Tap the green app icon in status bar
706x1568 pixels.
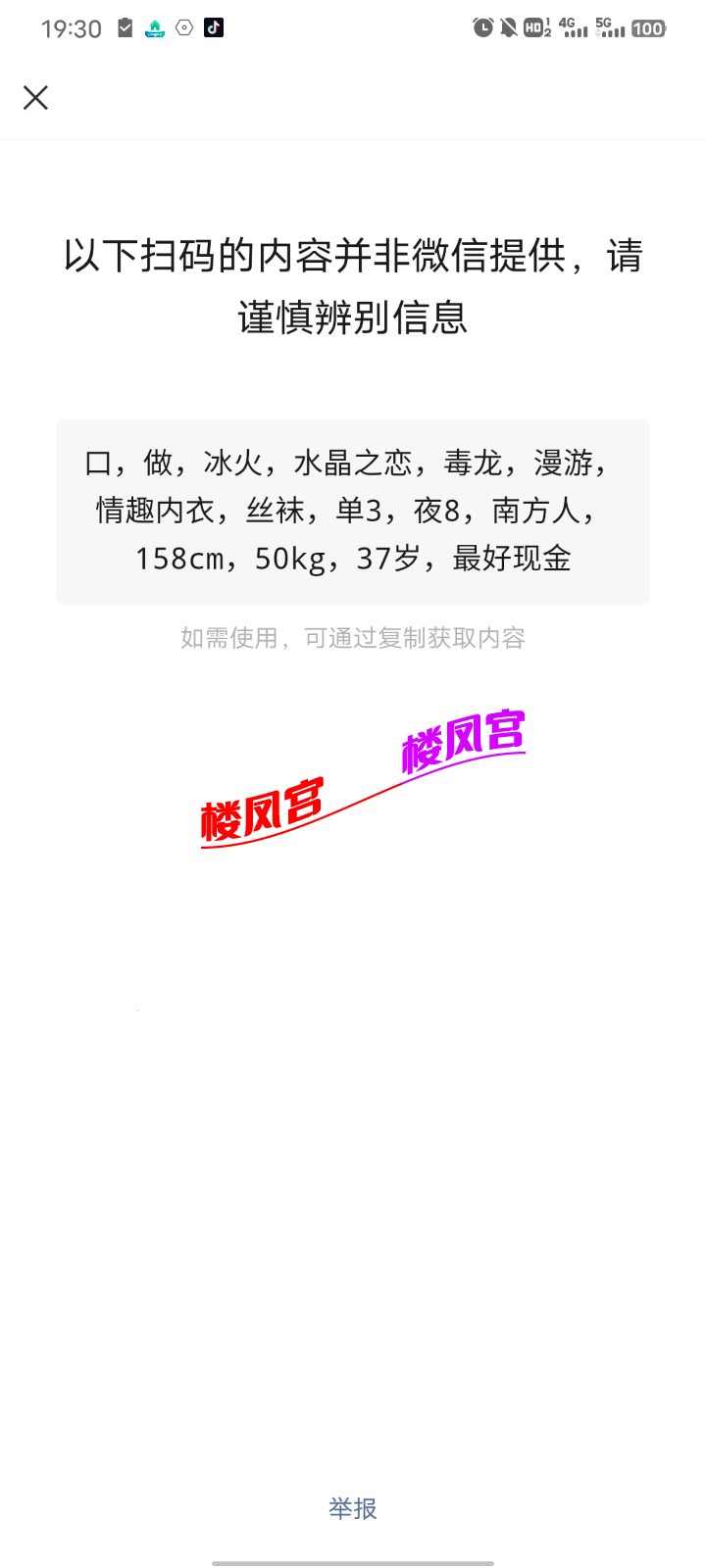click(154, 27)
